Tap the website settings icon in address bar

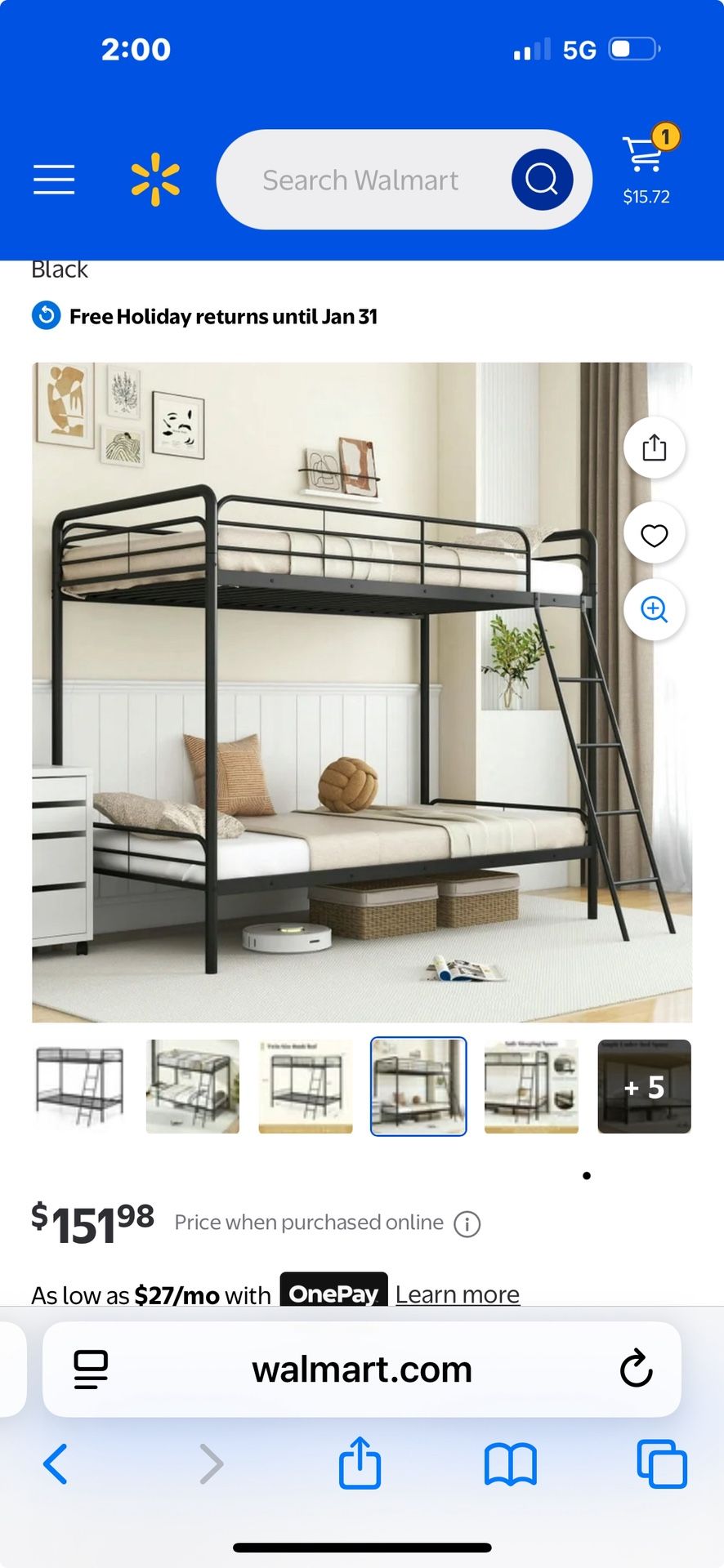[x=90, y=1369]
